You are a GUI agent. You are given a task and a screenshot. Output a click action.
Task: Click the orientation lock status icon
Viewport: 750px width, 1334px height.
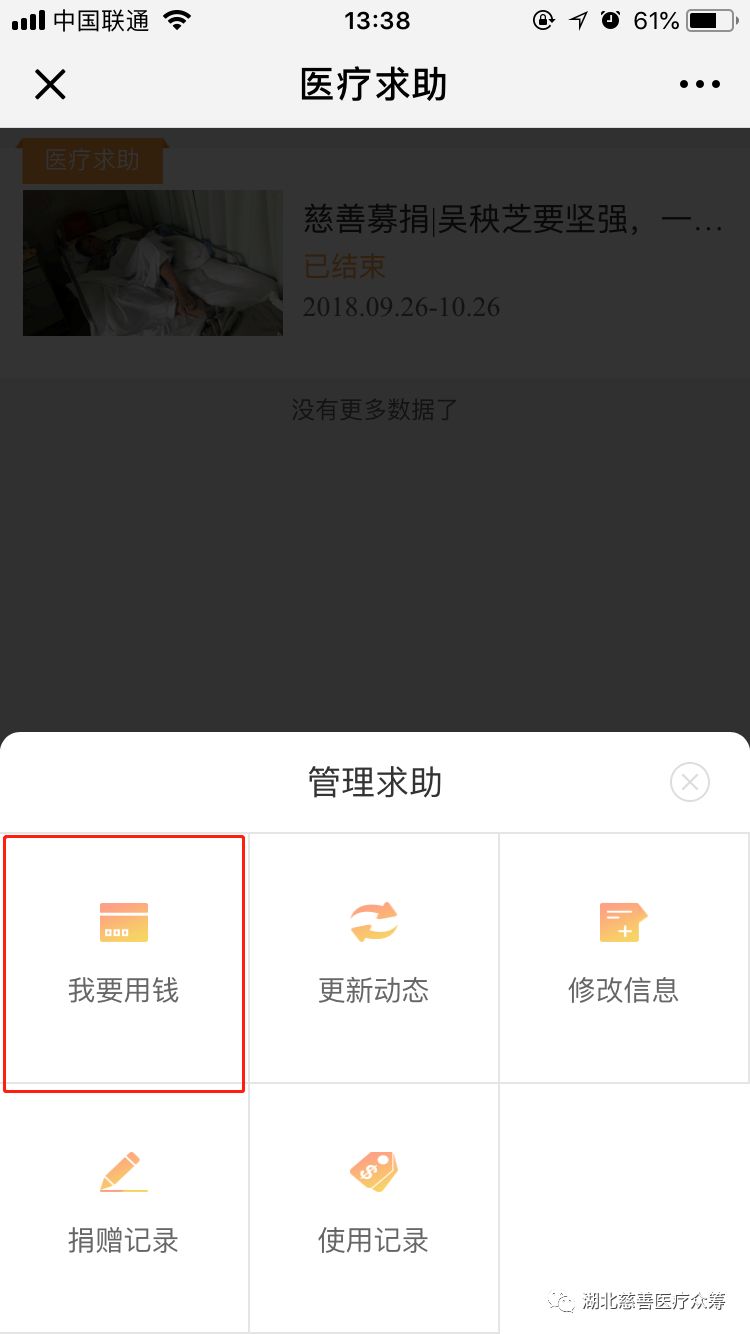(542, 19)
